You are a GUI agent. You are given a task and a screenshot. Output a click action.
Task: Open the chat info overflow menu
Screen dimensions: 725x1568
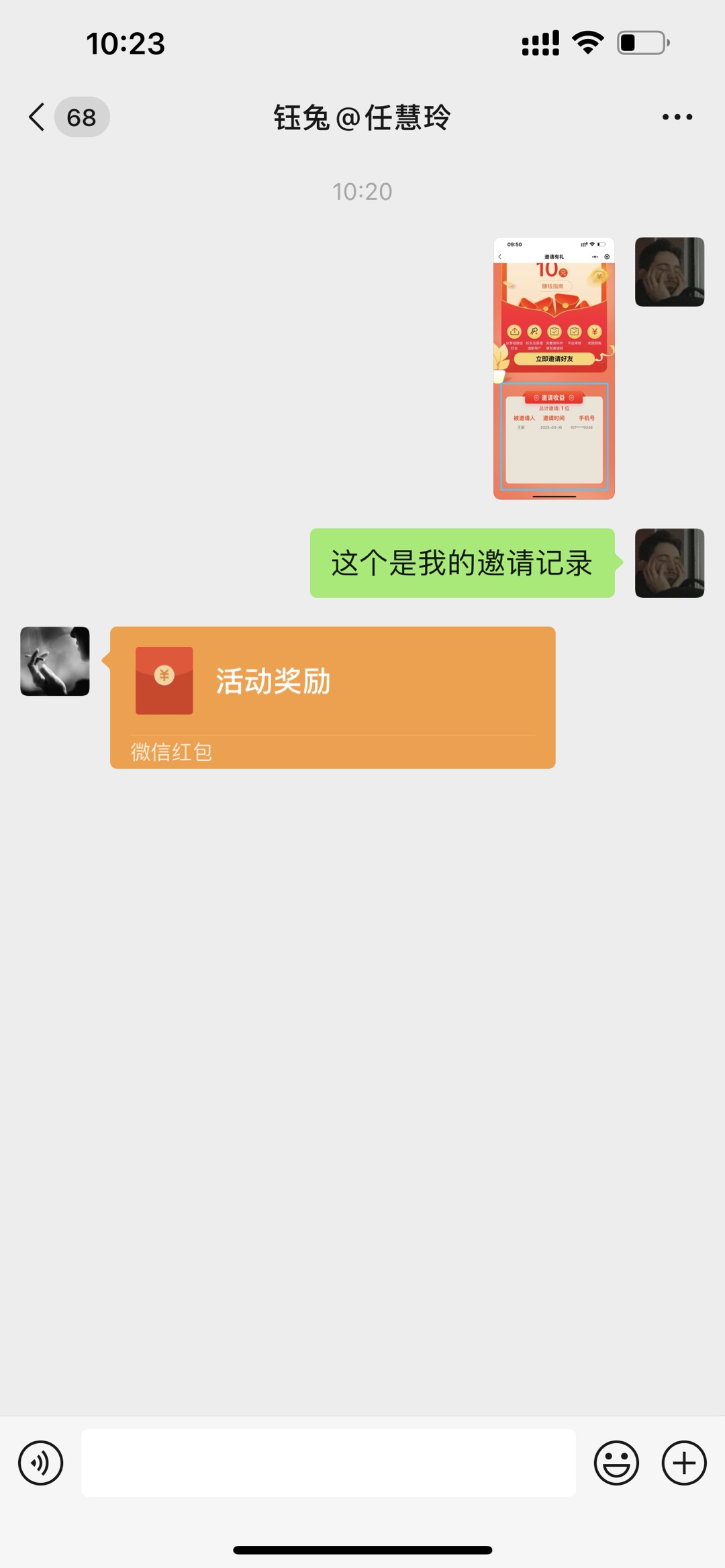point(677,117)
